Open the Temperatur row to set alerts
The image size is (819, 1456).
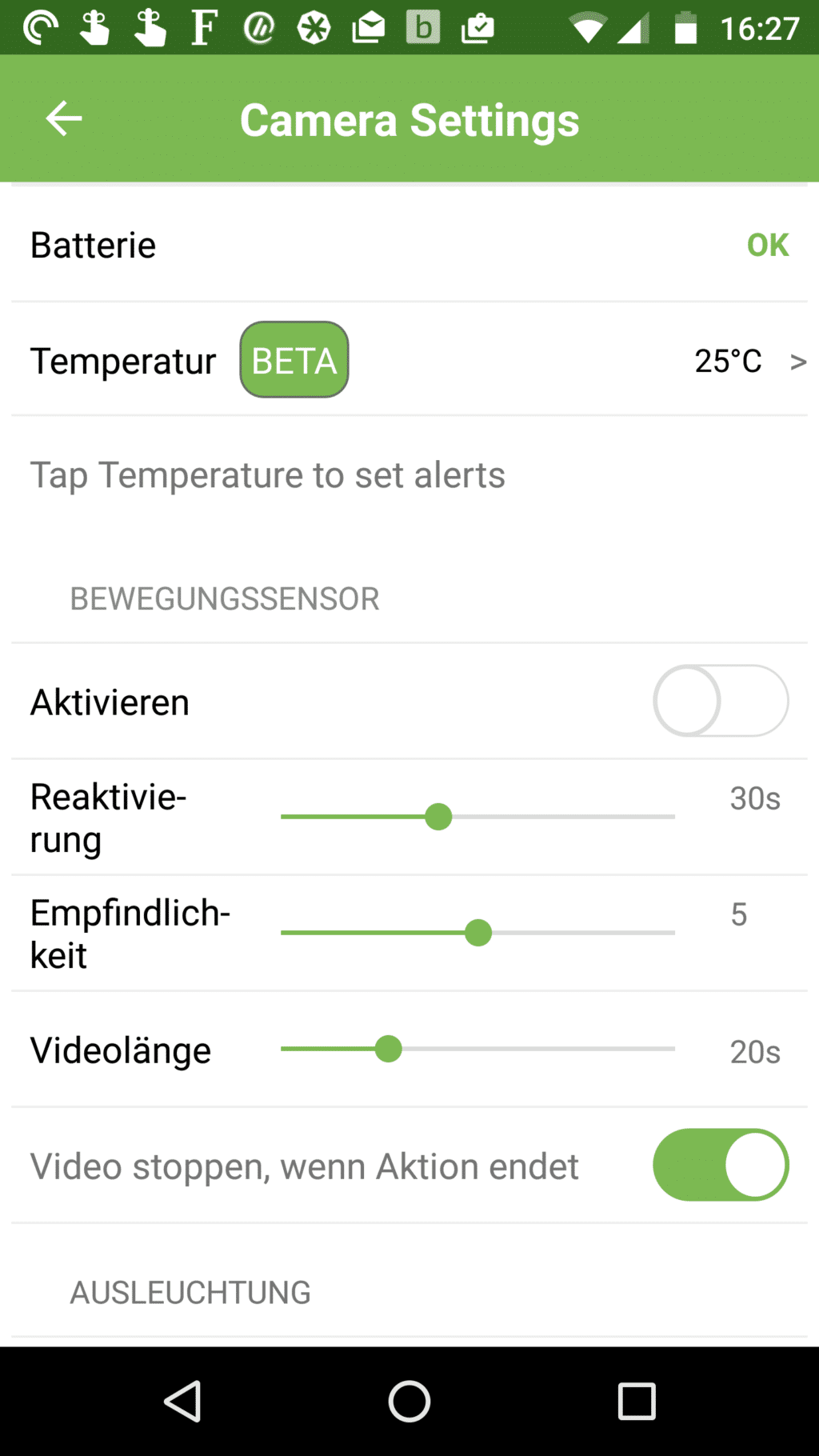(409, 360)
